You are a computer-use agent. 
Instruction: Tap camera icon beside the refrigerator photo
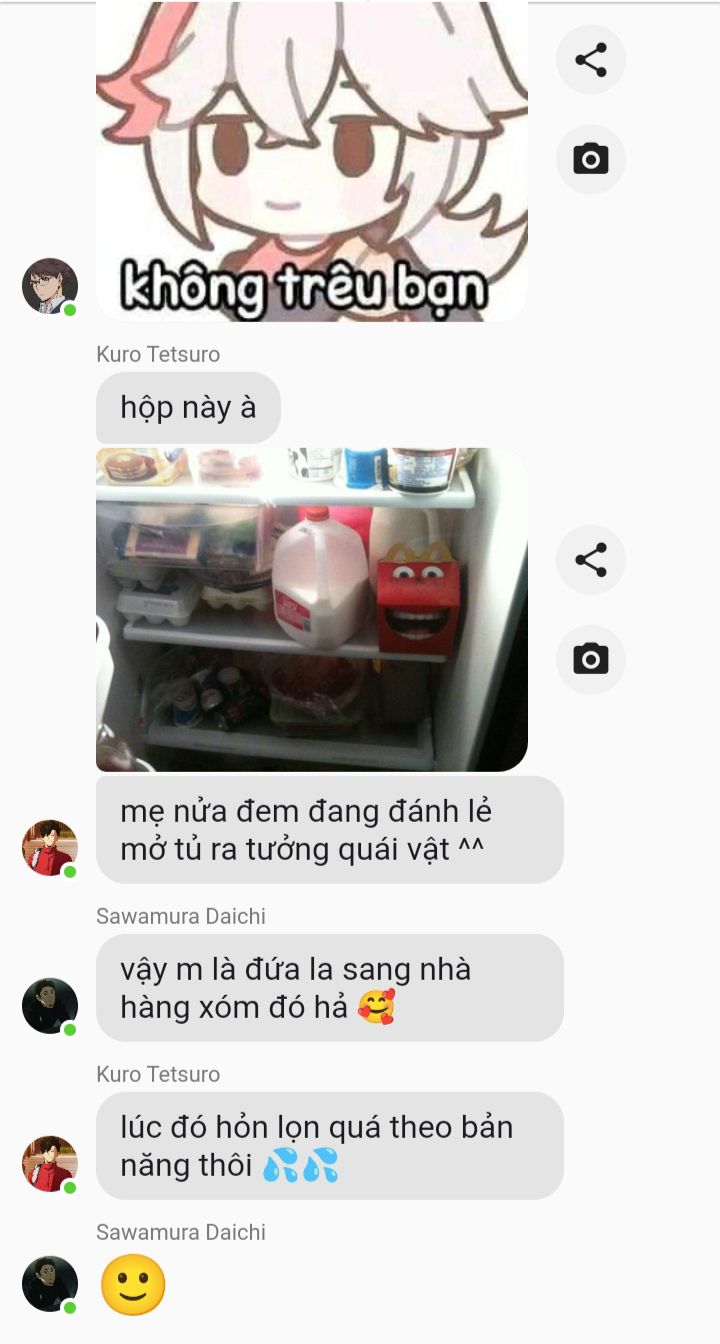click(x=591, y=659)
